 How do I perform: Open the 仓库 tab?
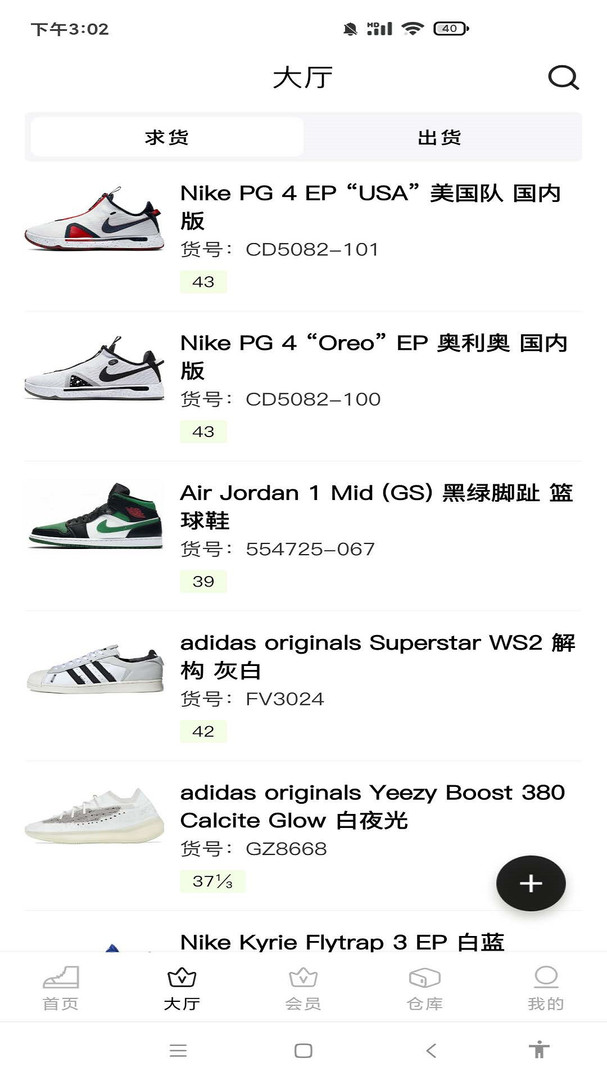(x=425, y=988)
